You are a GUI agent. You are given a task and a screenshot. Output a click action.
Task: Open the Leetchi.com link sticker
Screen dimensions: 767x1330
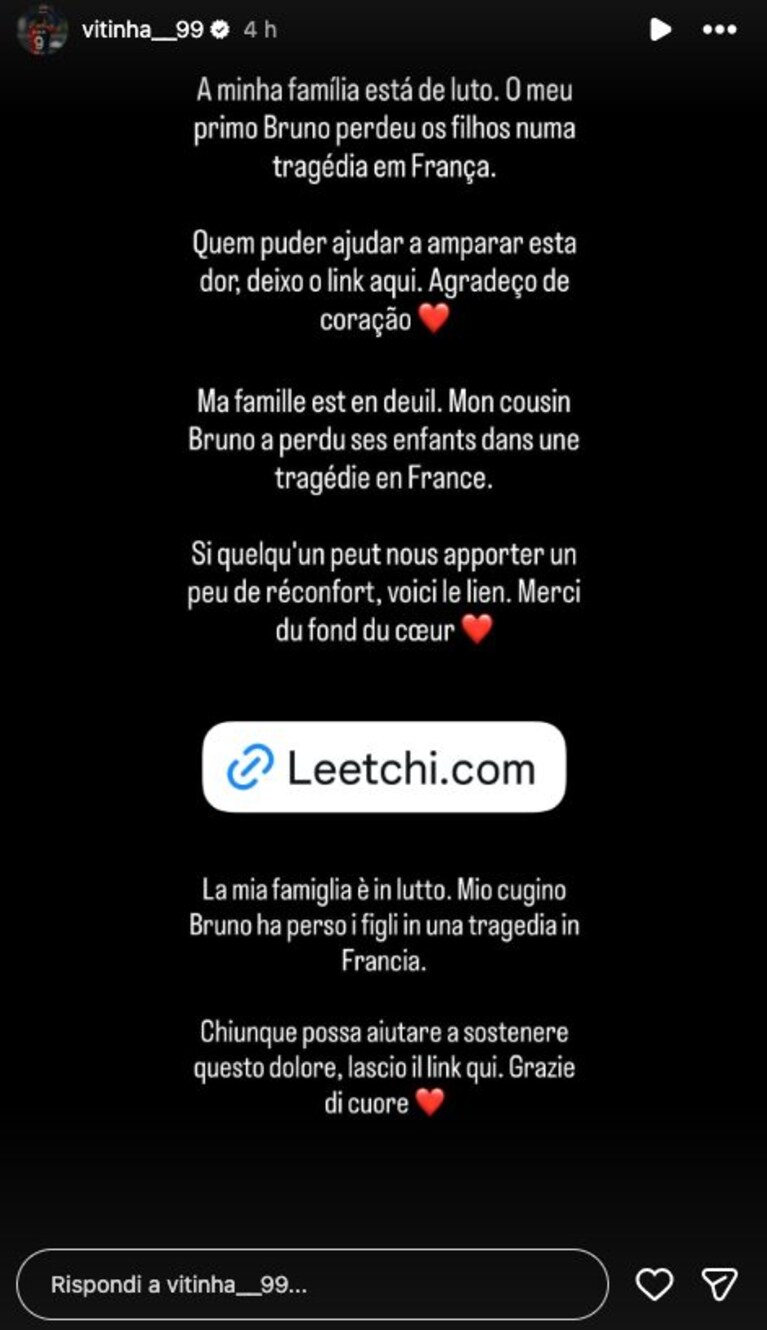[x=384, y=767]
